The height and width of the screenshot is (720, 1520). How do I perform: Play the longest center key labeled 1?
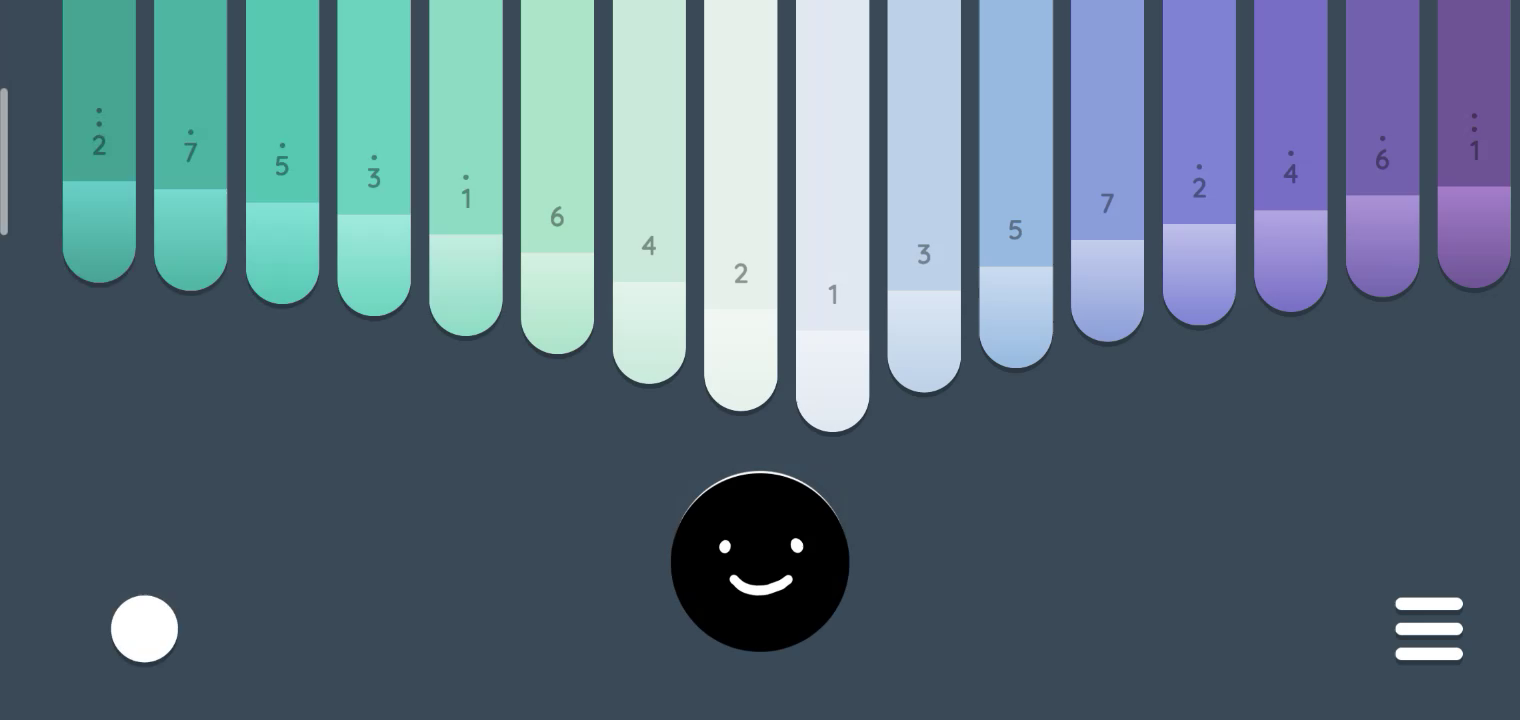832,216
